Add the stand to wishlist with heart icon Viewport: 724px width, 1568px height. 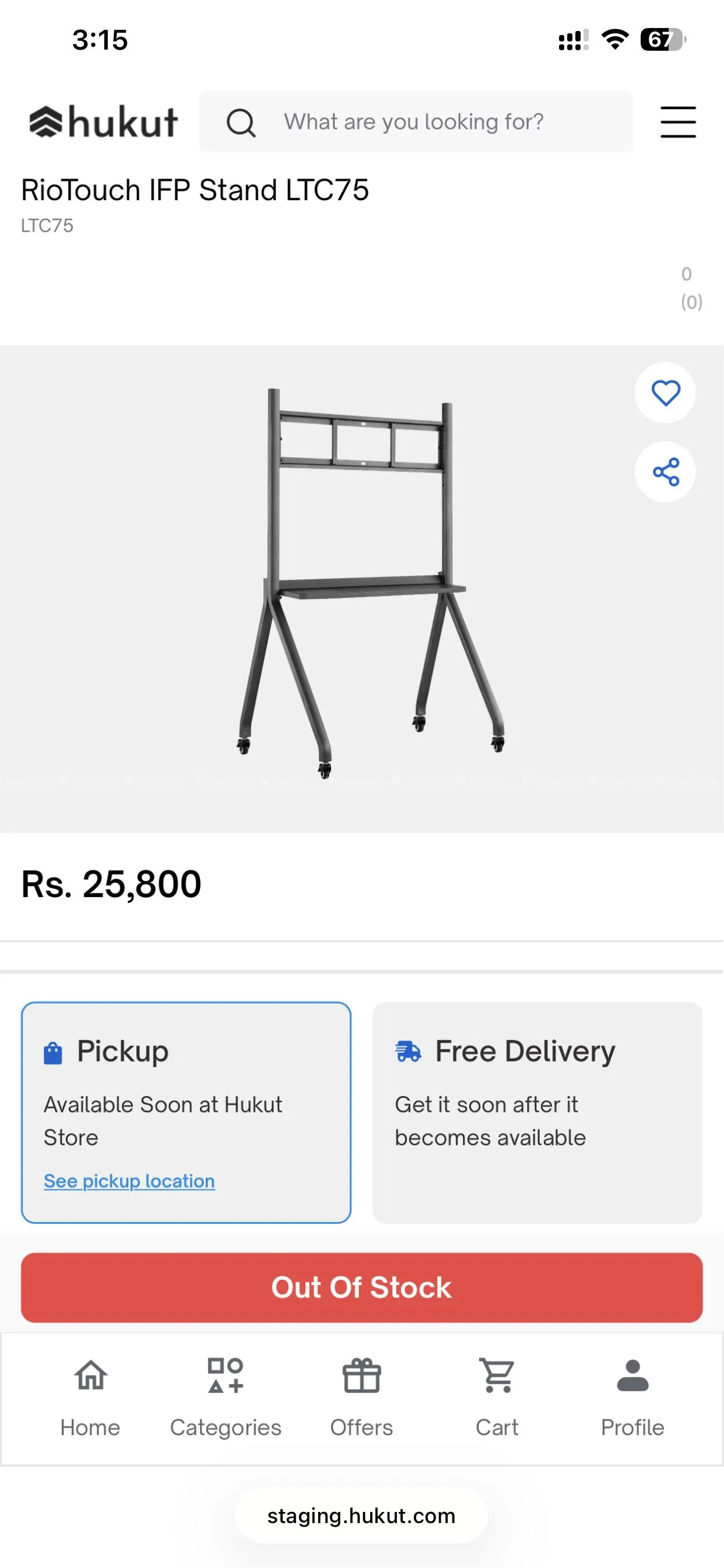point(665,393)
